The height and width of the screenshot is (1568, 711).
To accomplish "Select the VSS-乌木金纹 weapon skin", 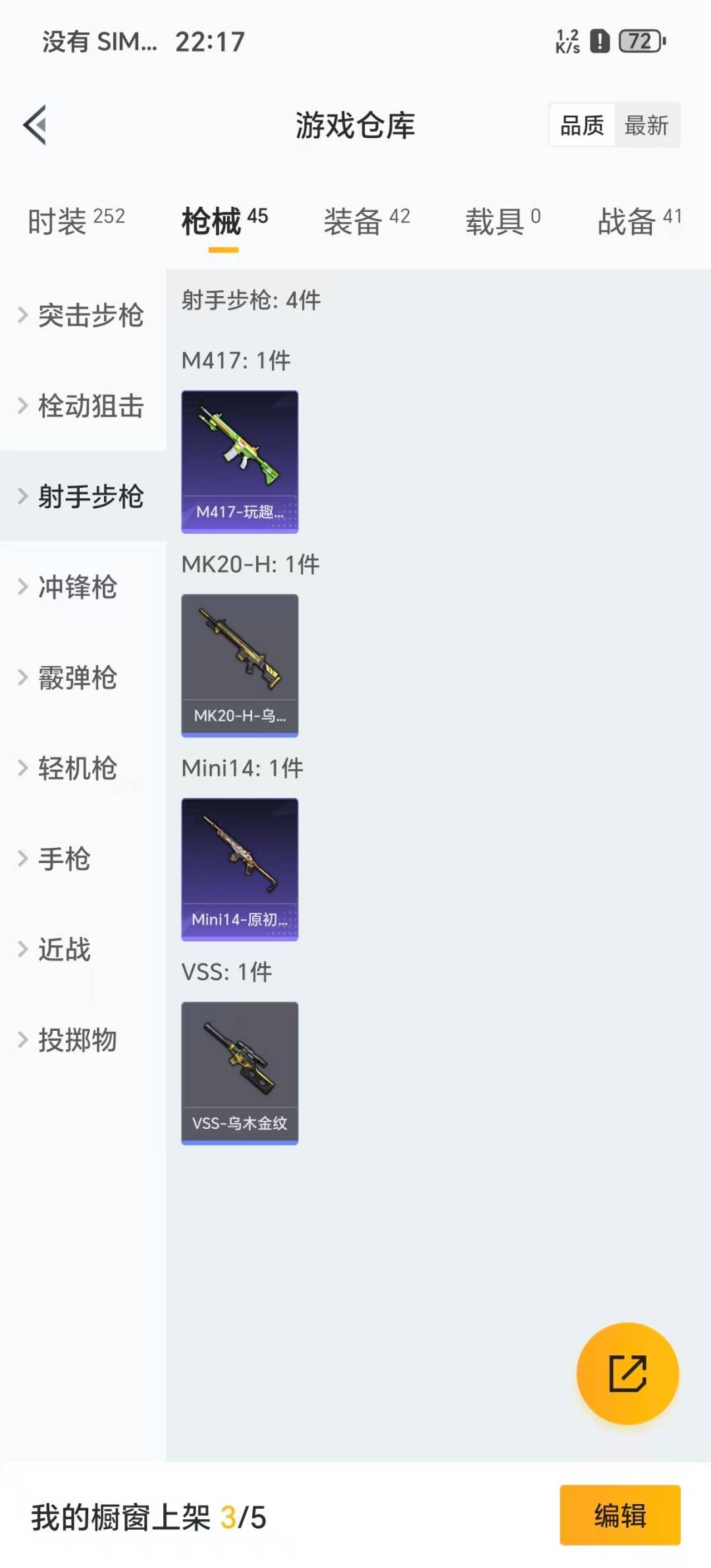I will point(240,1073).
